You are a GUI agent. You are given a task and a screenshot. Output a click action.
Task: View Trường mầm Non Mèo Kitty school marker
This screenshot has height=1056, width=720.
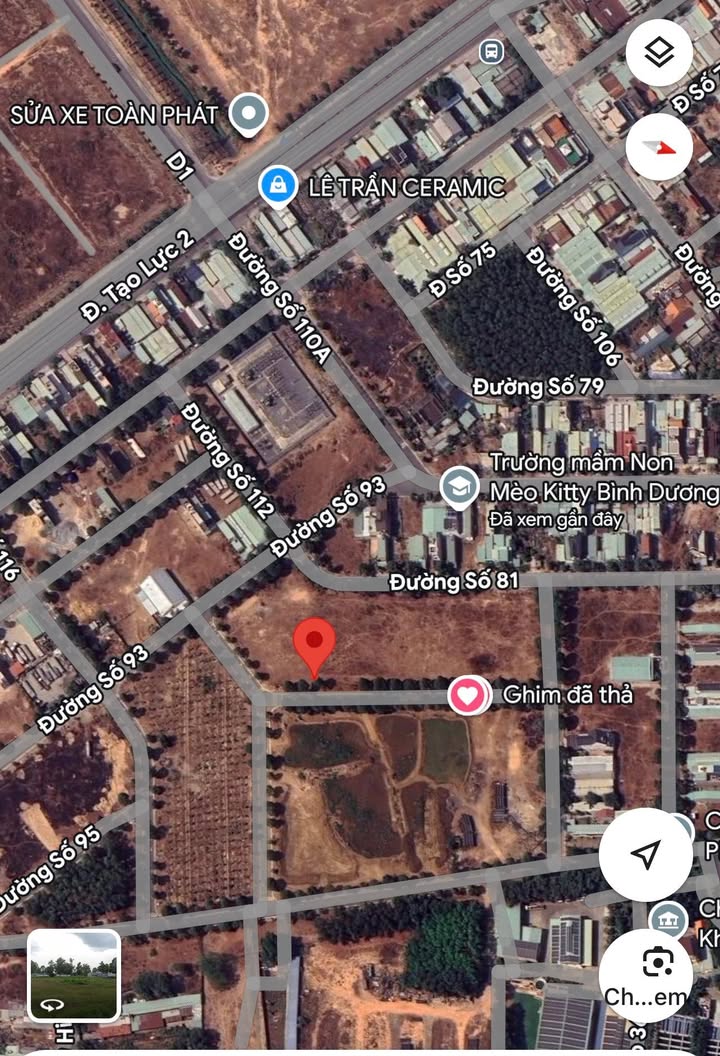pos(459,487)
